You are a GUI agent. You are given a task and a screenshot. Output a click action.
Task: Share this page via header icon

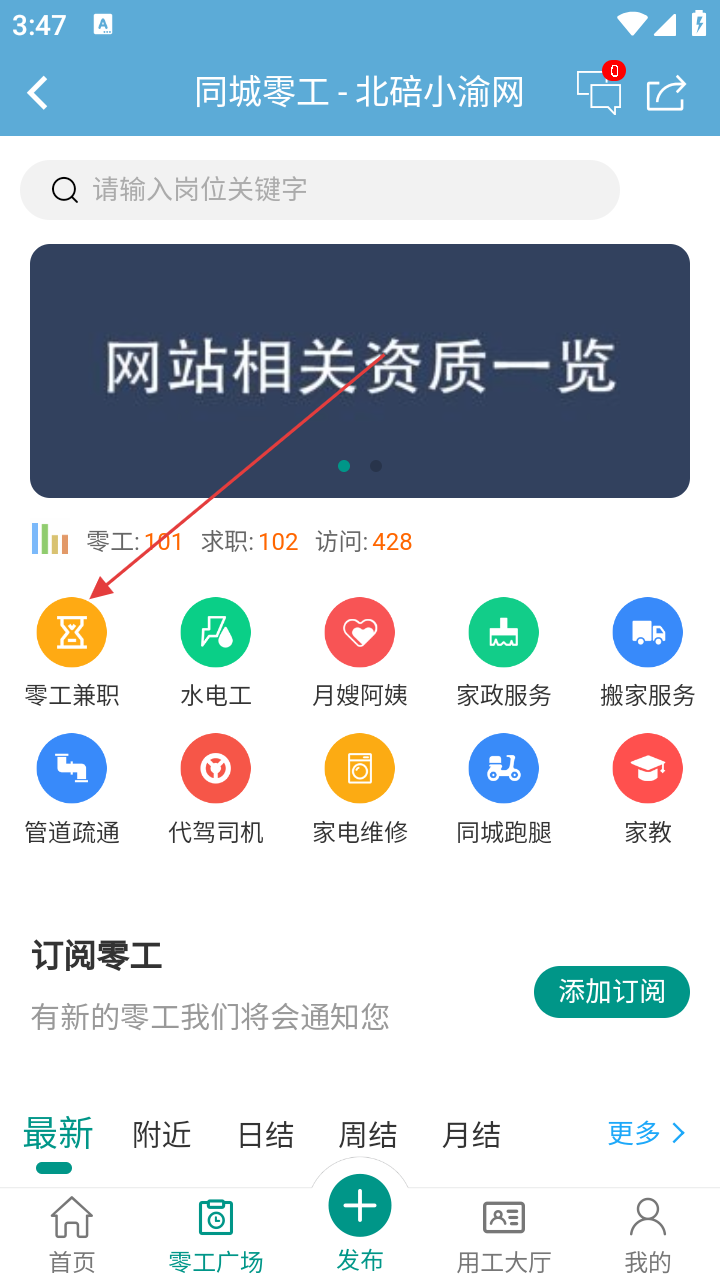click(x=666, y=93)
